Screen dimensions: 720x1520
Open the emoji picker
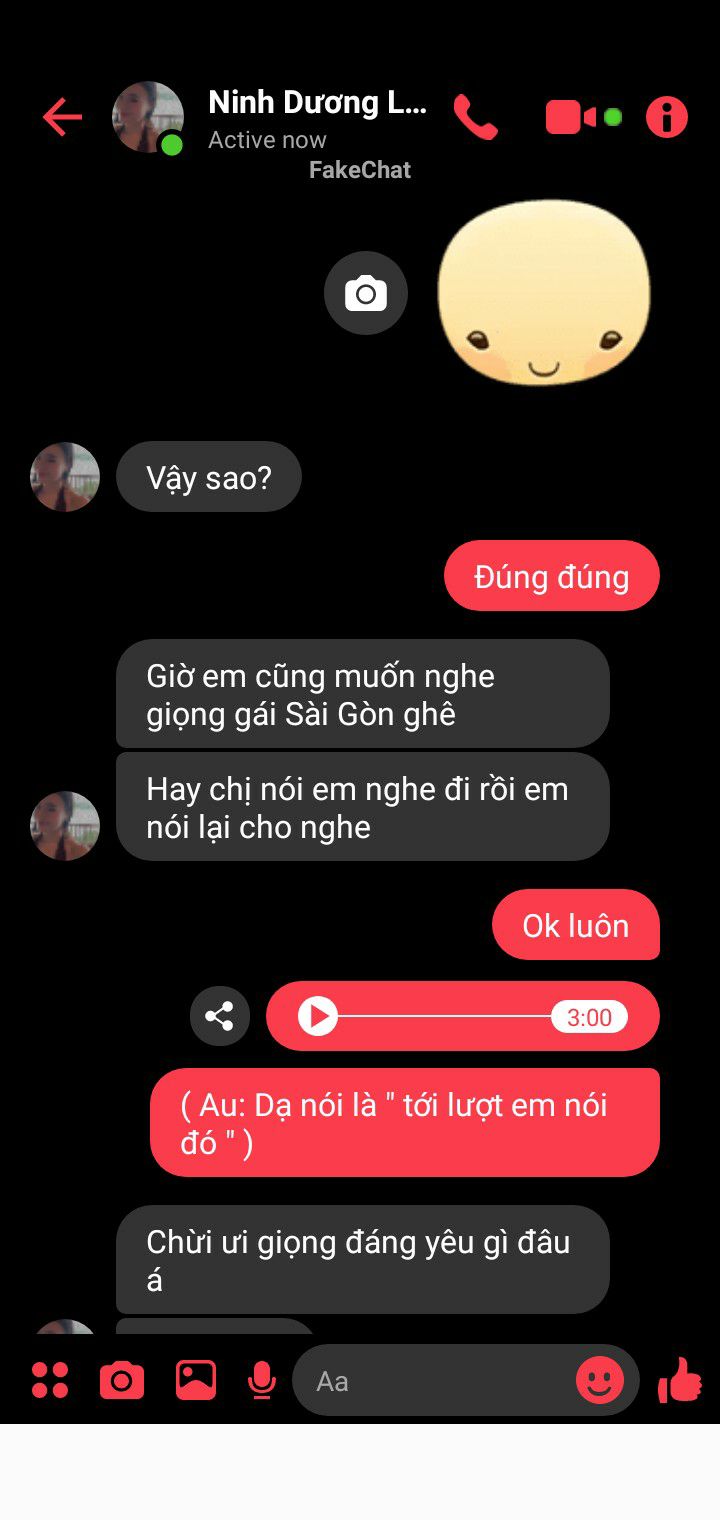click(x=600, y=1380)
